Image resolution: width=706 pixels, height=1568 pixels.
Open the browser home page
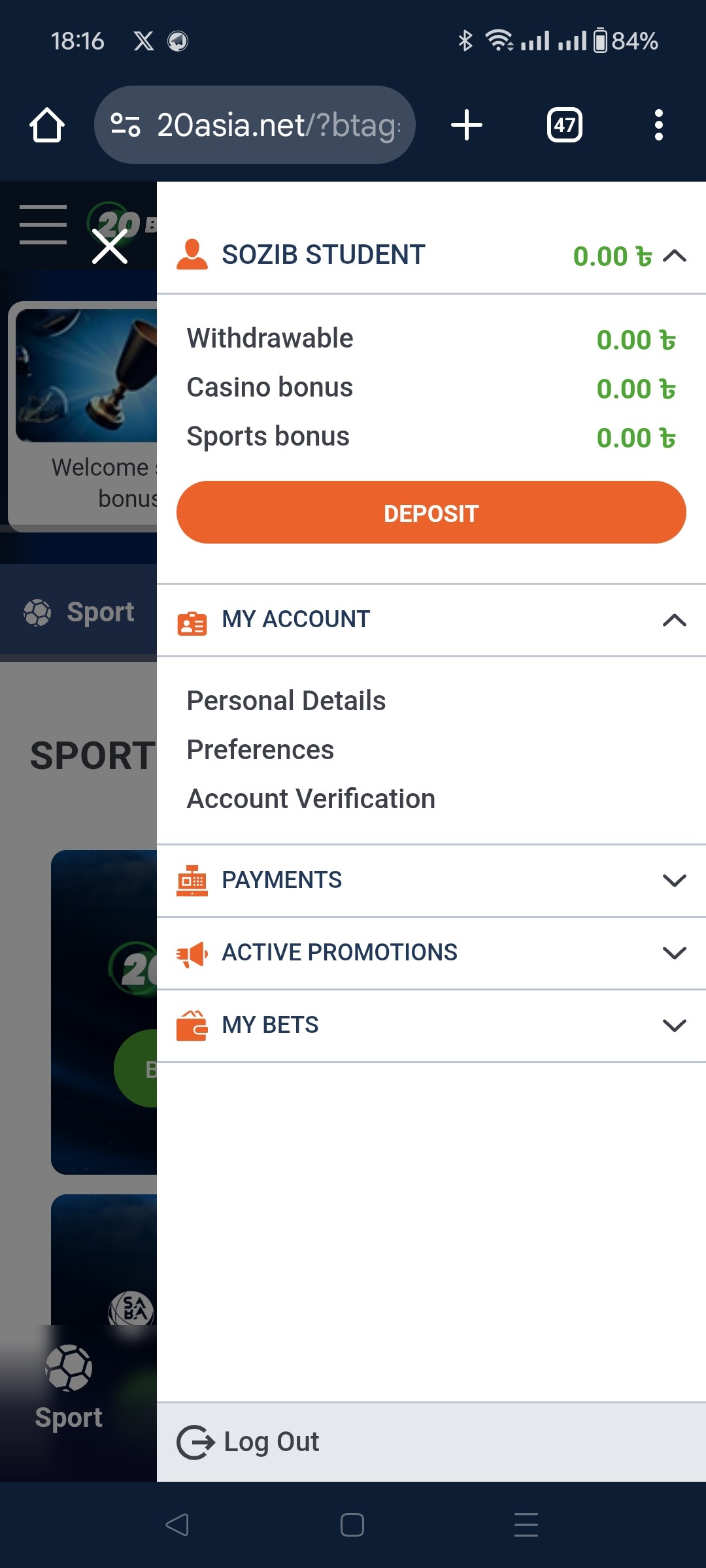pyautogui.click(x=47, y=125)
